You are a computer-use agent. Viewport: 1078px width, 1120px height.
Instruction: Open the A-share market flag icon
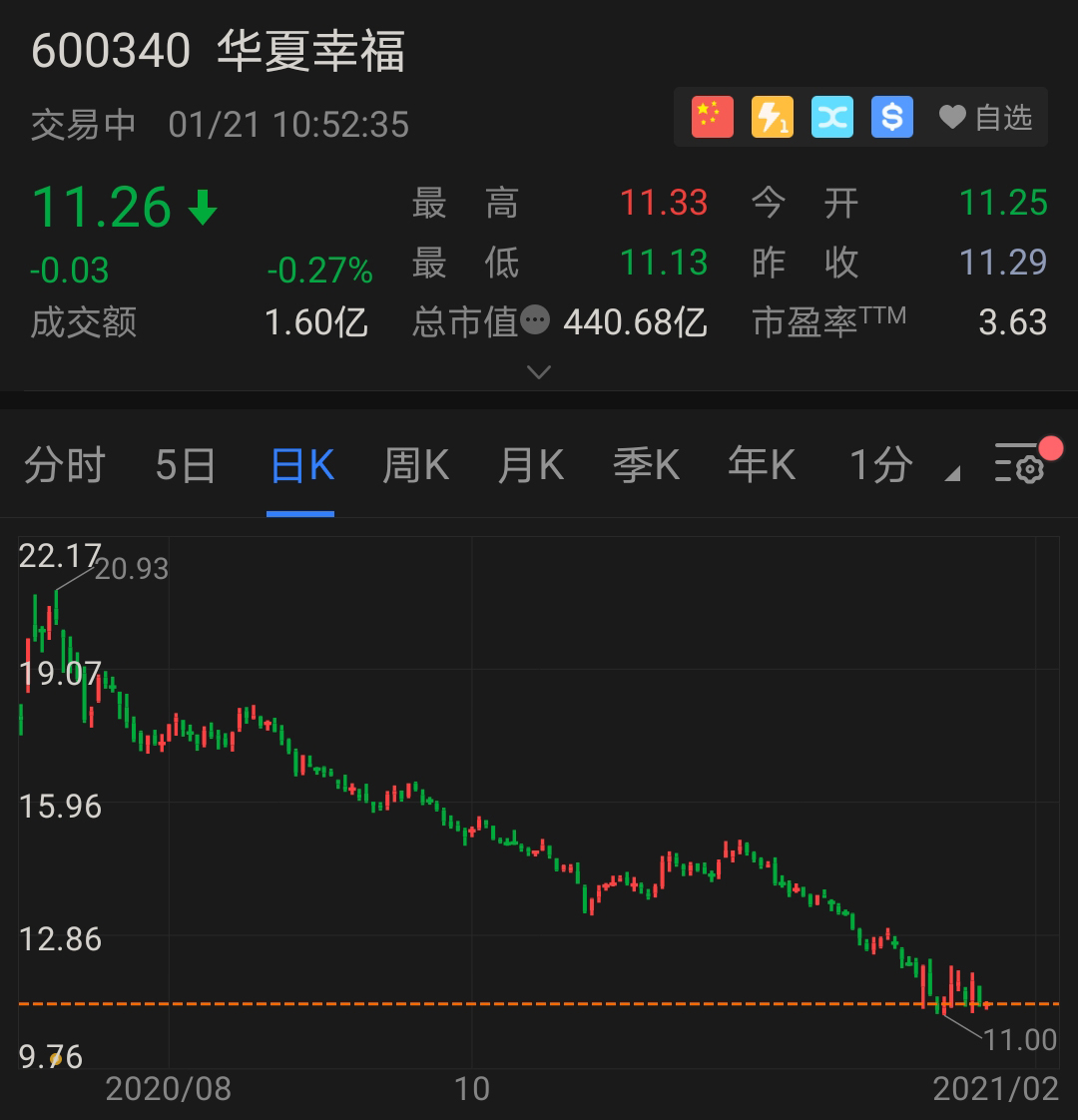[x=712, y=117]
